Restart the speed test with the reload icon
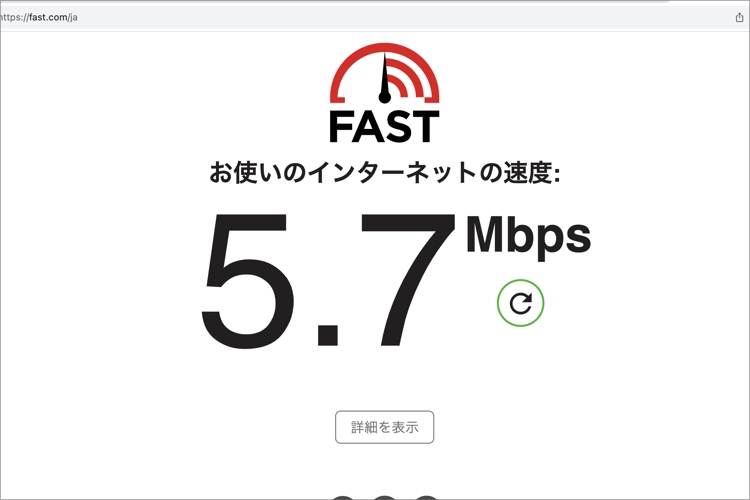Image resolution: width=750 pixels, height=500 pixels. 520,302
